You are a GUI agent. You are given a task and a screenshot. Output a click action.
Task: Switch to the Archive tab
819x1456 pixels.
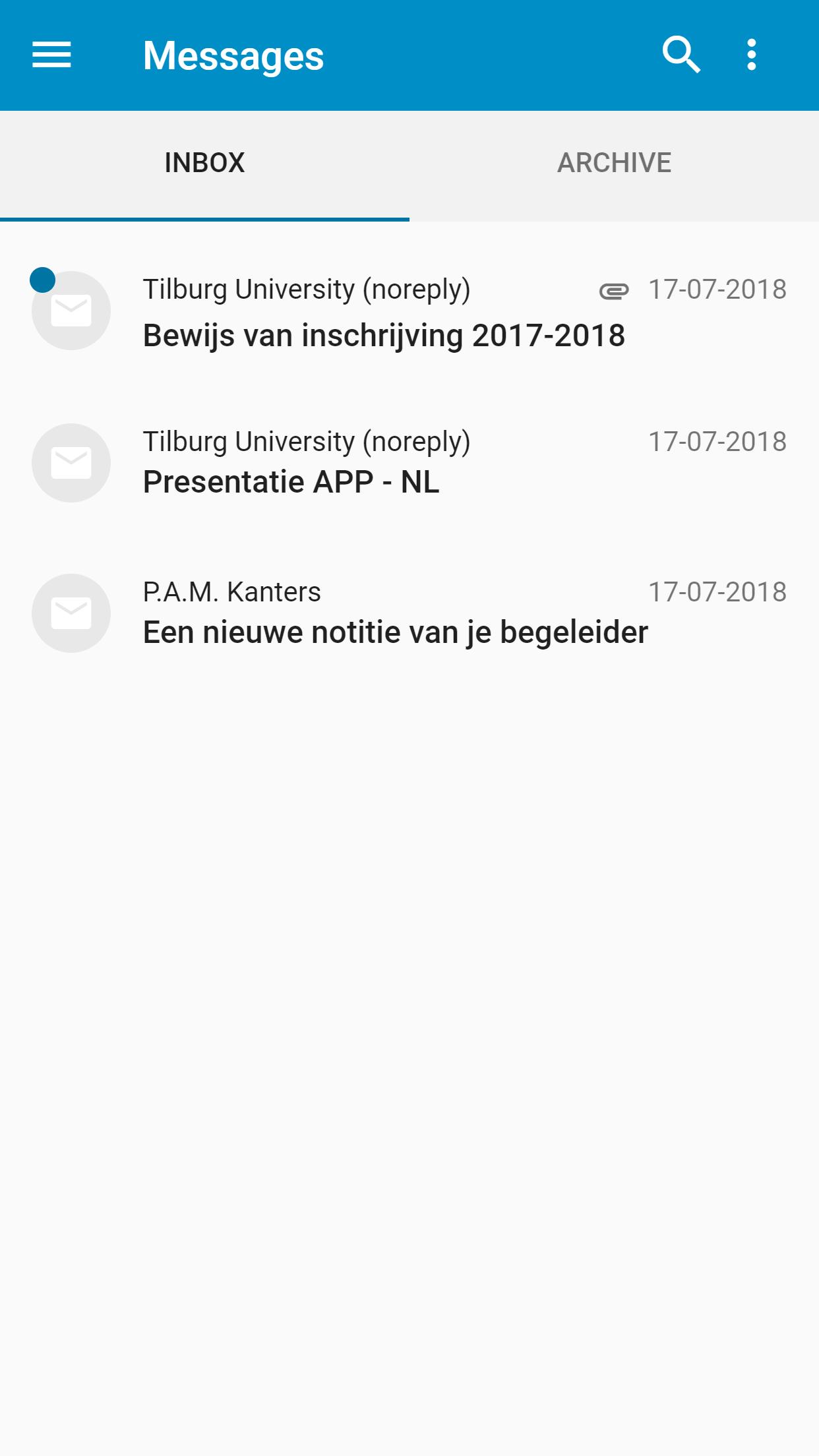coord(614,164)
